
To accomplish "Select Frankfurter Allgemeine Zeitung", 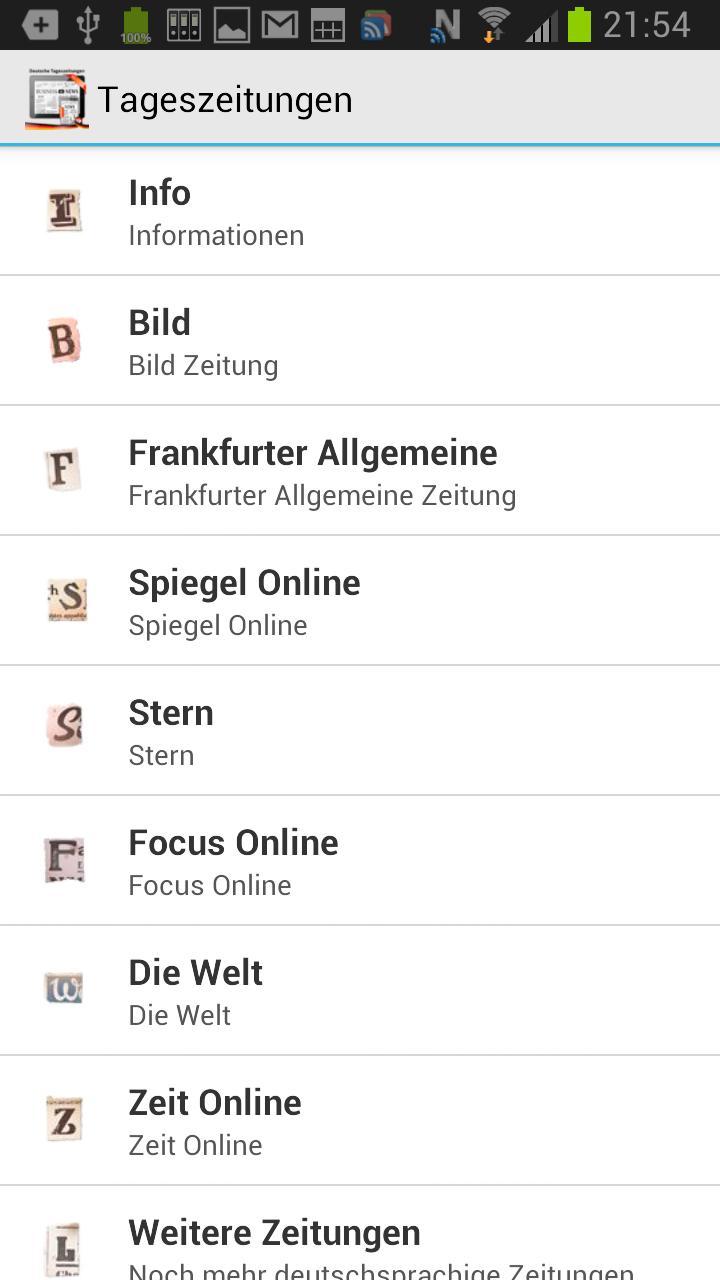I will pos(360,472).
